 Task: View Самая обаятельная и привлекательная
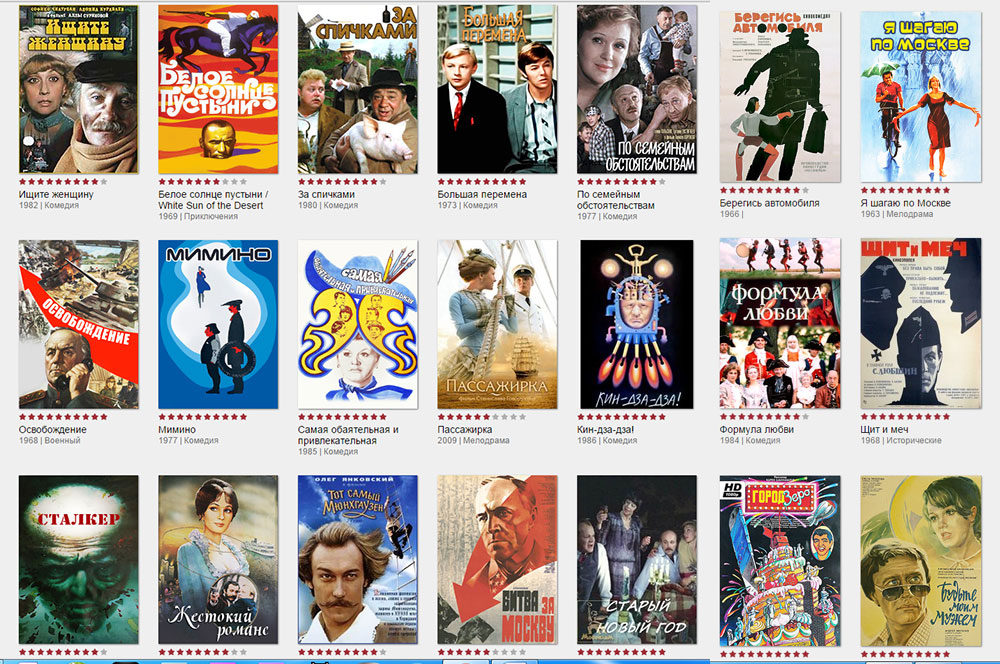(x=357, y=324)
